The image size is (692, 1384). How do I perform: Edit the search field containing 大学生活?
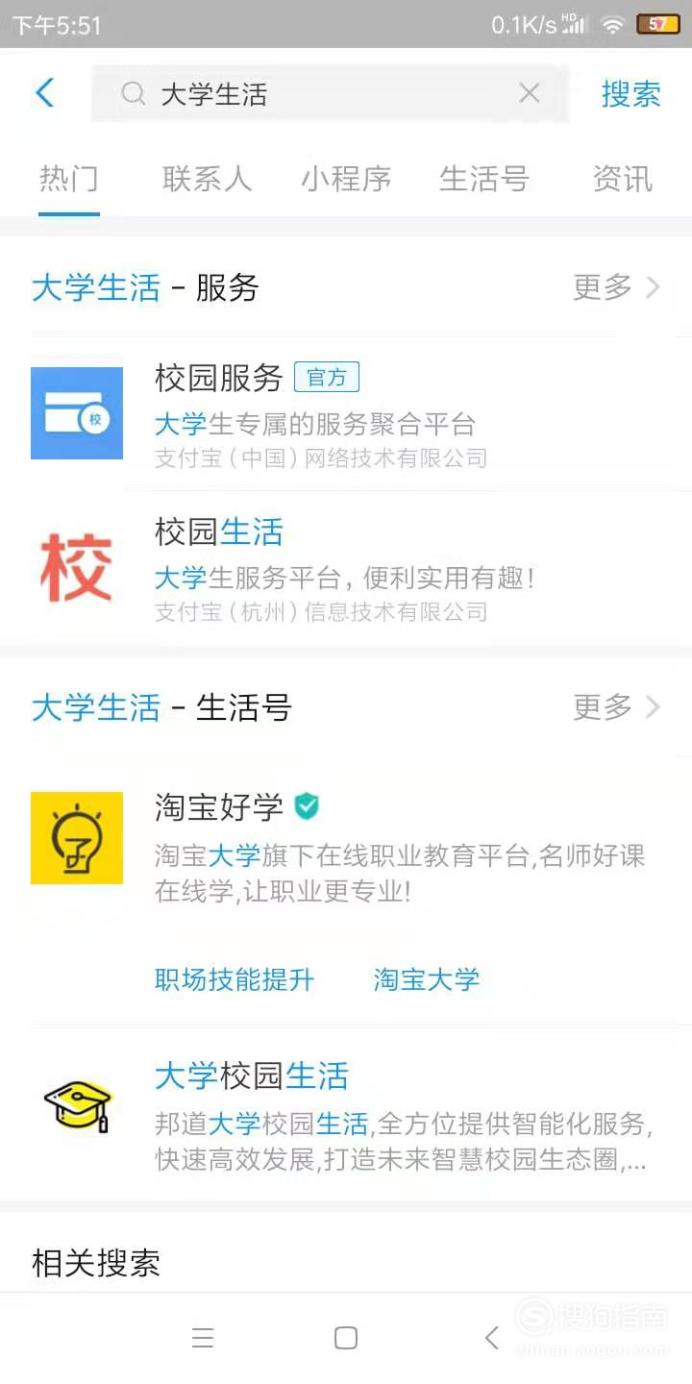330,94
